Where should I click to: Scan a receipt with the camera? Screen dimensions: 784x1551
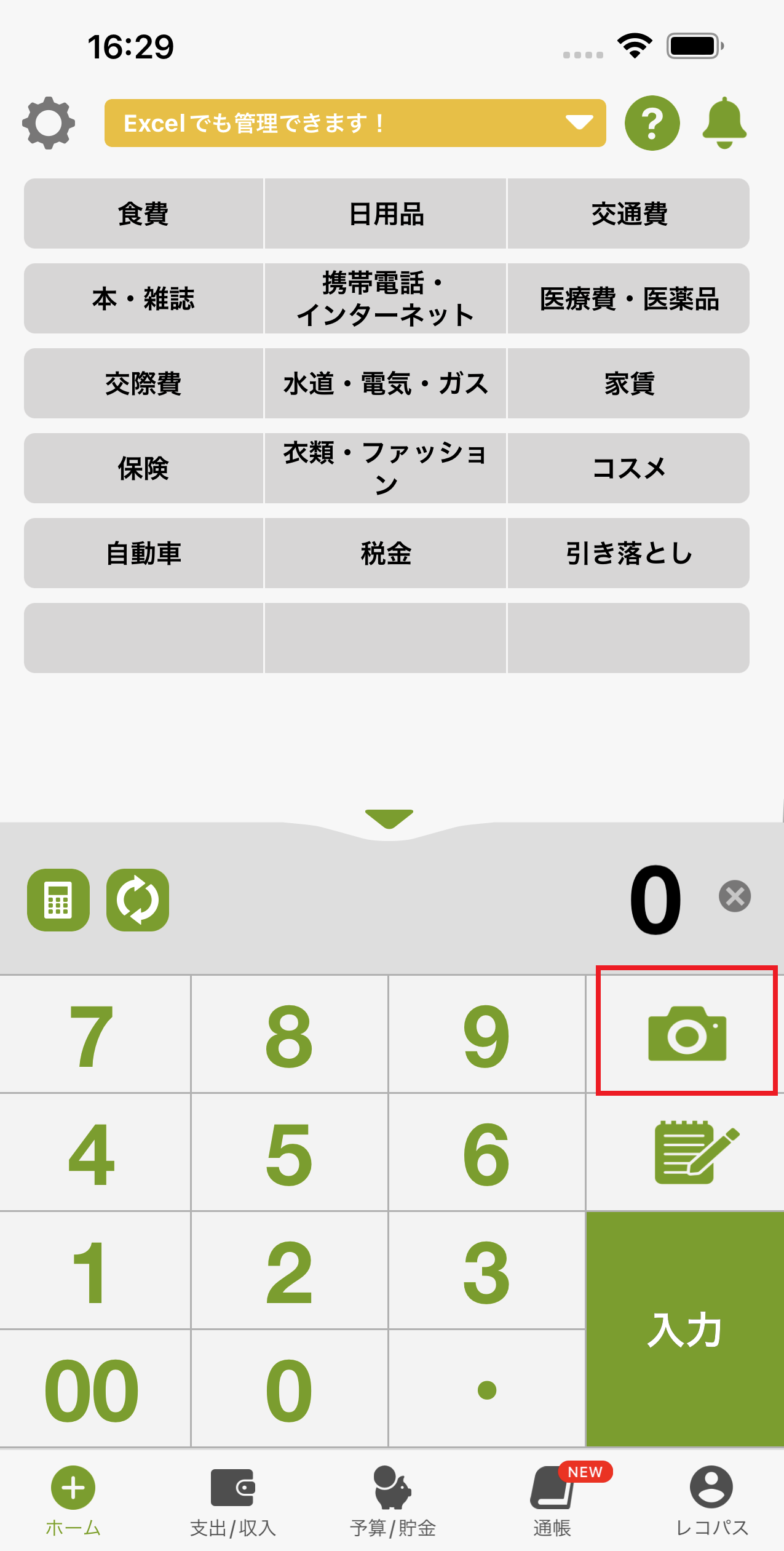tap(686, 1034)
